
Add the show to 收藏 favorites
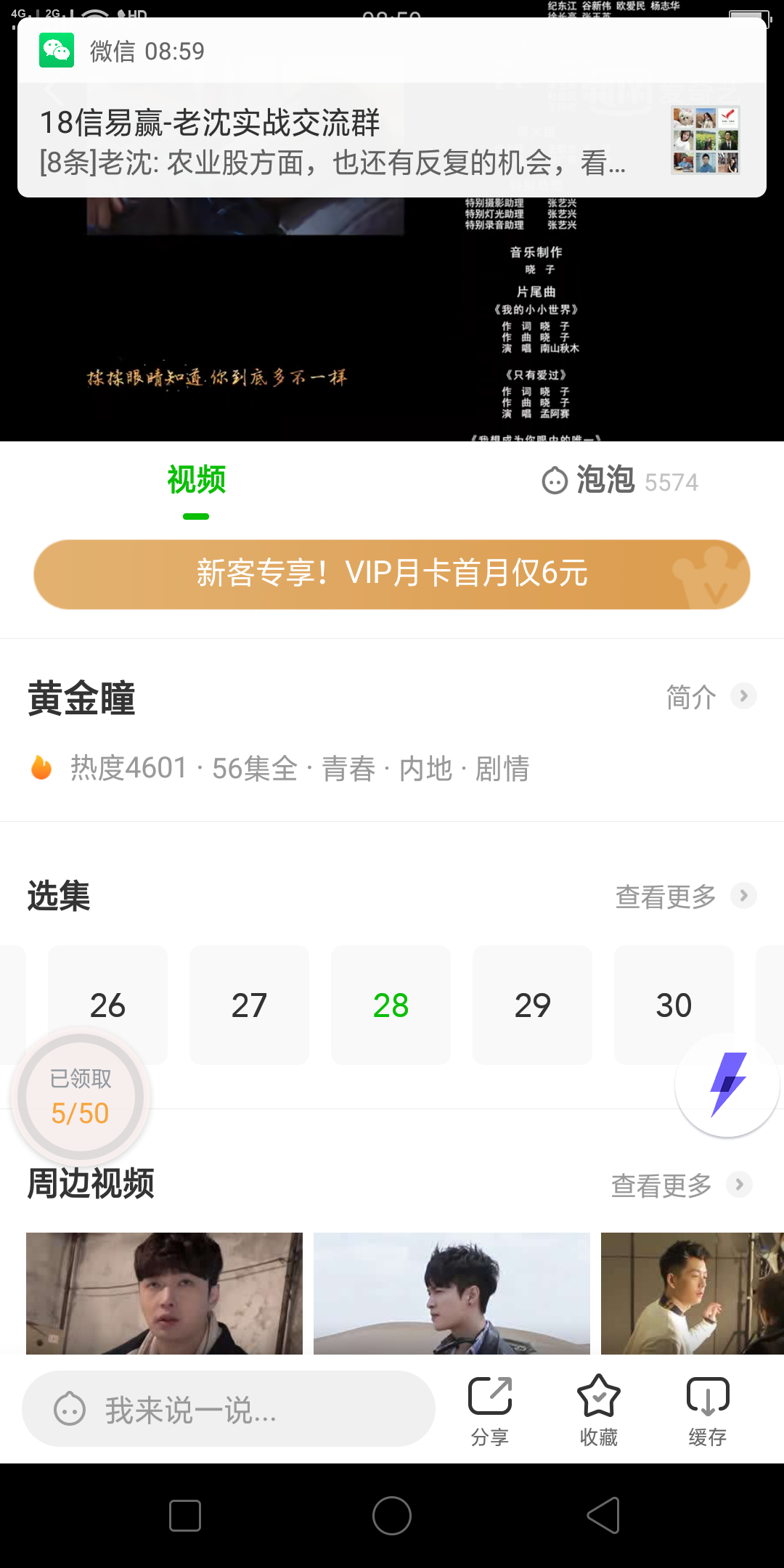pyautogui.click(x=599, y=1410)
